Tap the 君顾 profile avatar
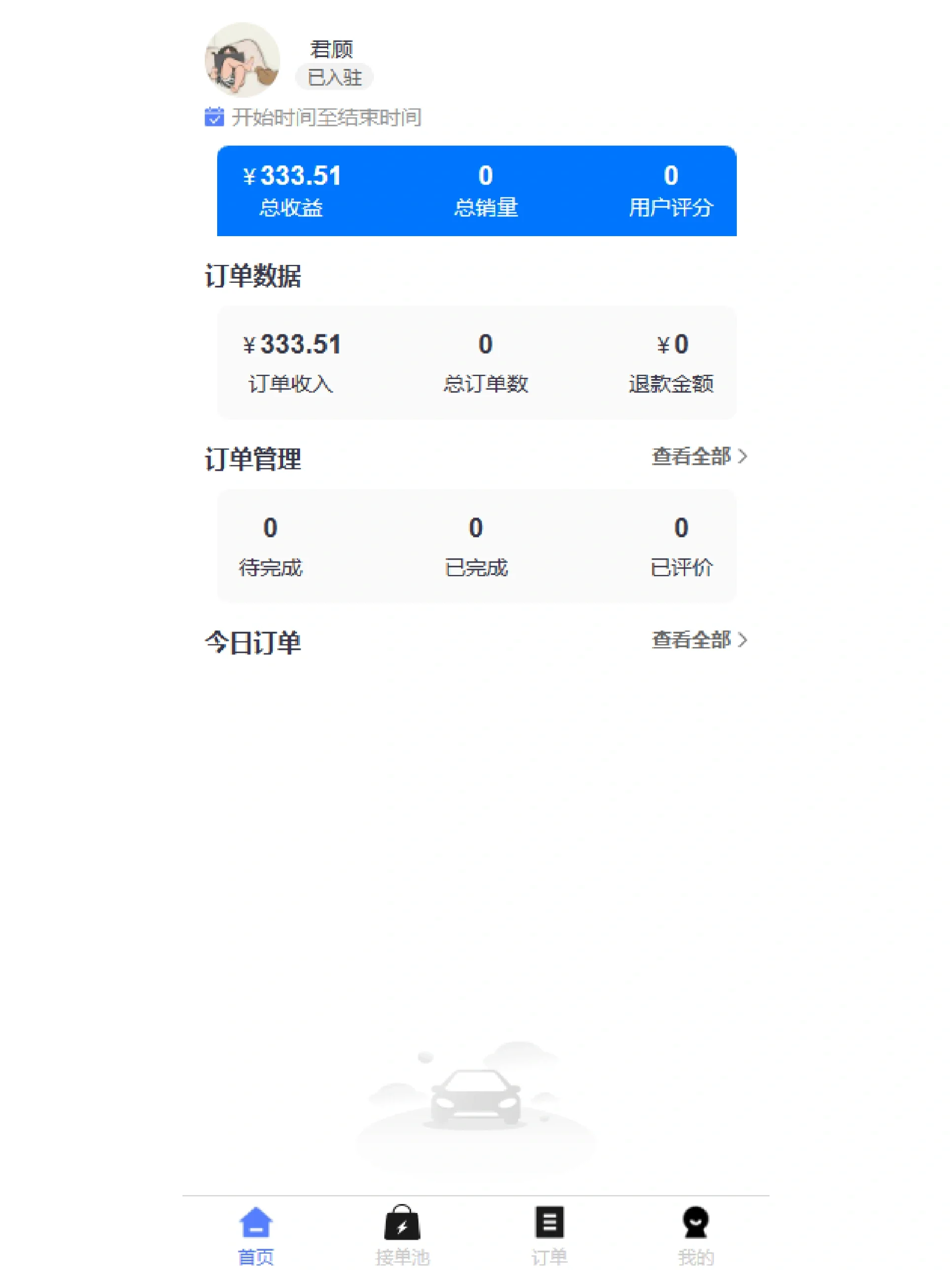This screenshot has height=1270, width=952. click(x=242, y=60)
